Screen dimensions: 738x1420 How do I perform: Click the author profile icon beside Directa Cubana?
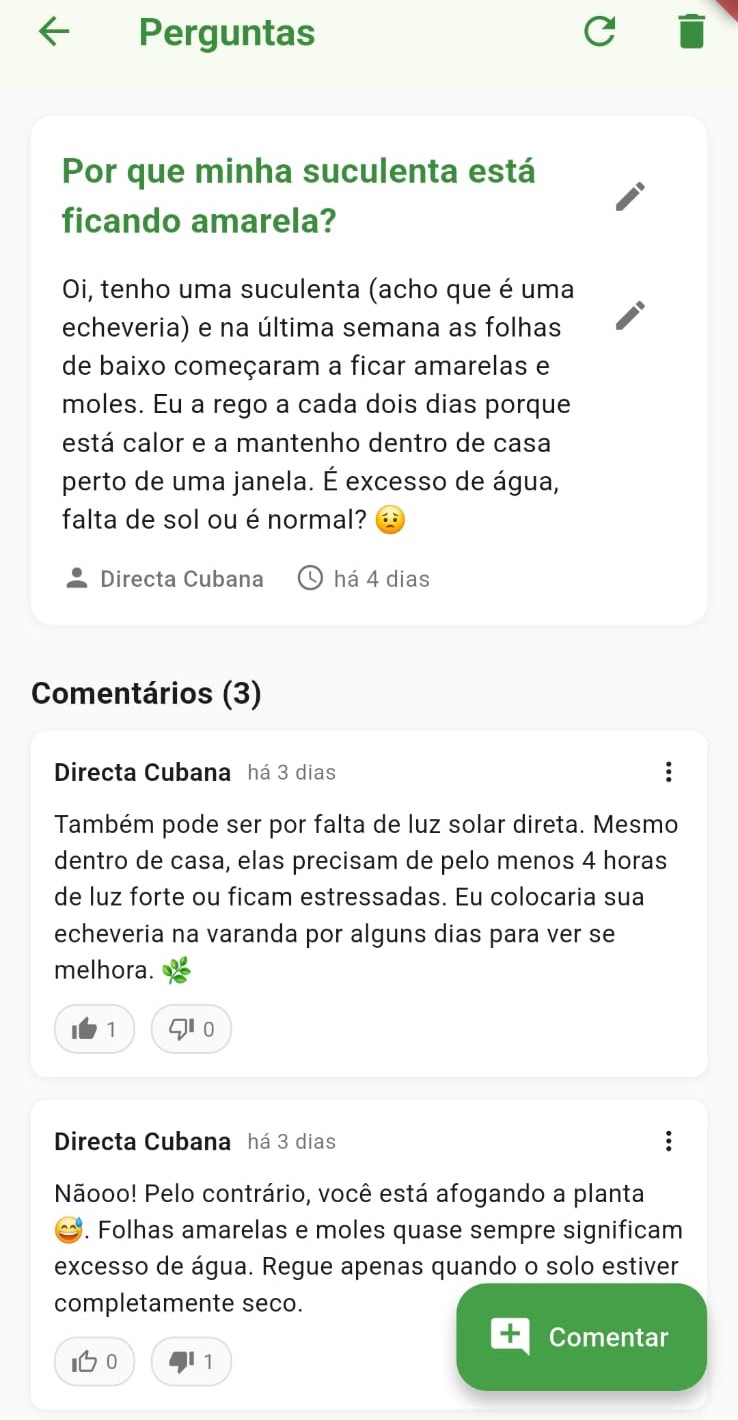76,577
